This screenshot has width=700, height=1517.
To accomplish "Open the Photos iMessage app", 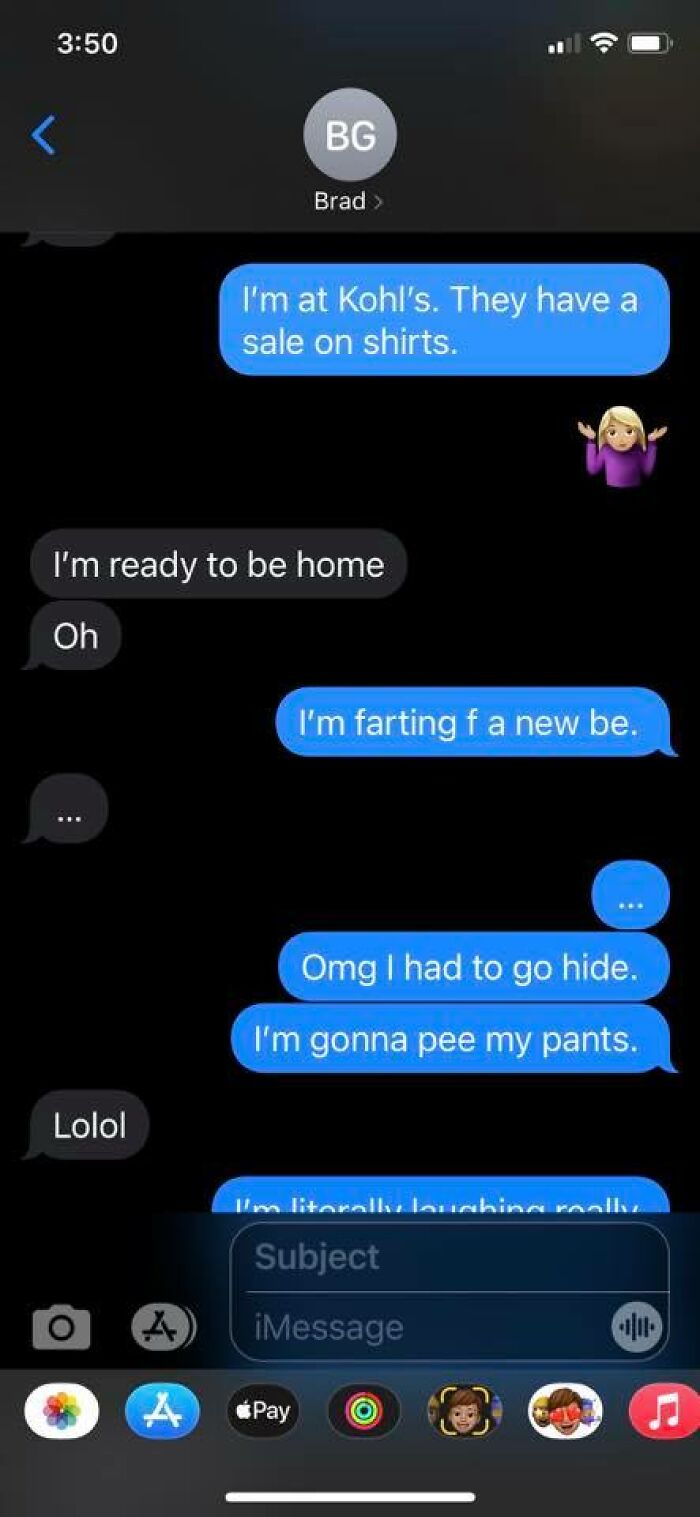I will [x=61, y=1411].
